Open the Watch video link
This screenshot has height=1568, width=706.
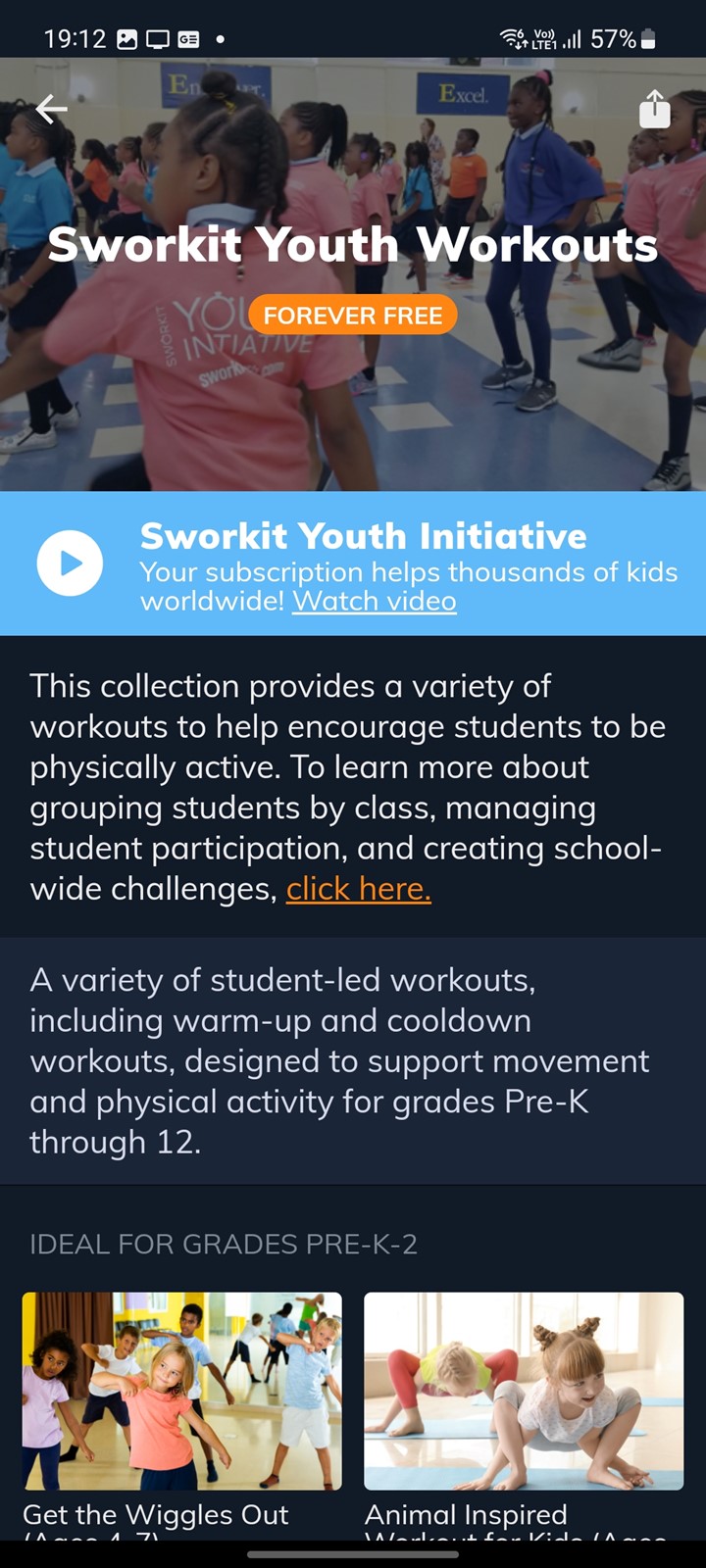point(374,601)
